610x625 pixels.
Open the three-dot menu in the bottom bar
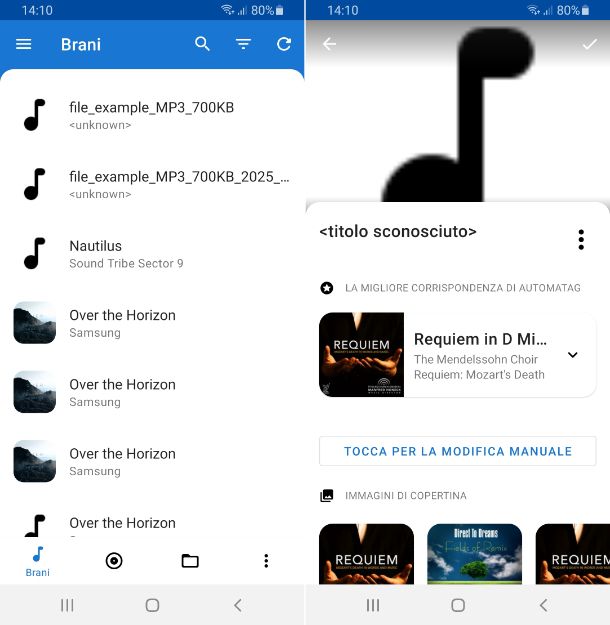pyautogui.click(x=266, y=561)
